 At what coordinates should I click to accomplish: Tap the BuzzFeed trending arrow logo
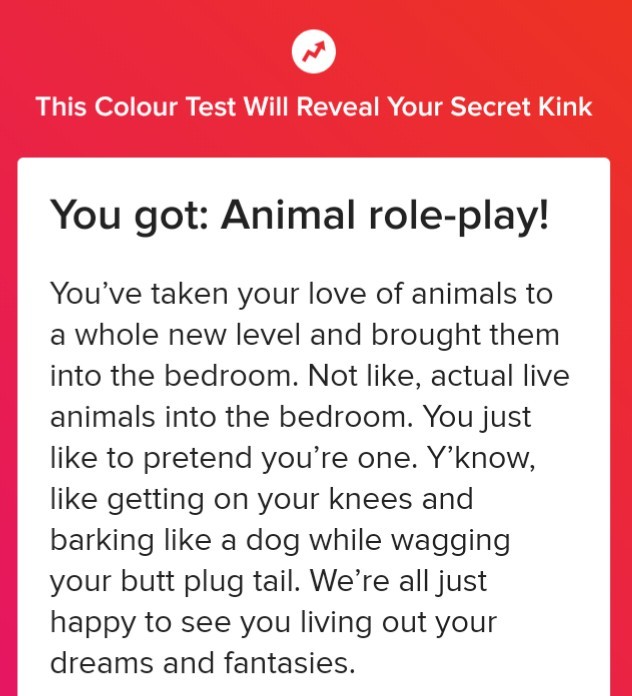pyautogui.click(x=314, y=52)
